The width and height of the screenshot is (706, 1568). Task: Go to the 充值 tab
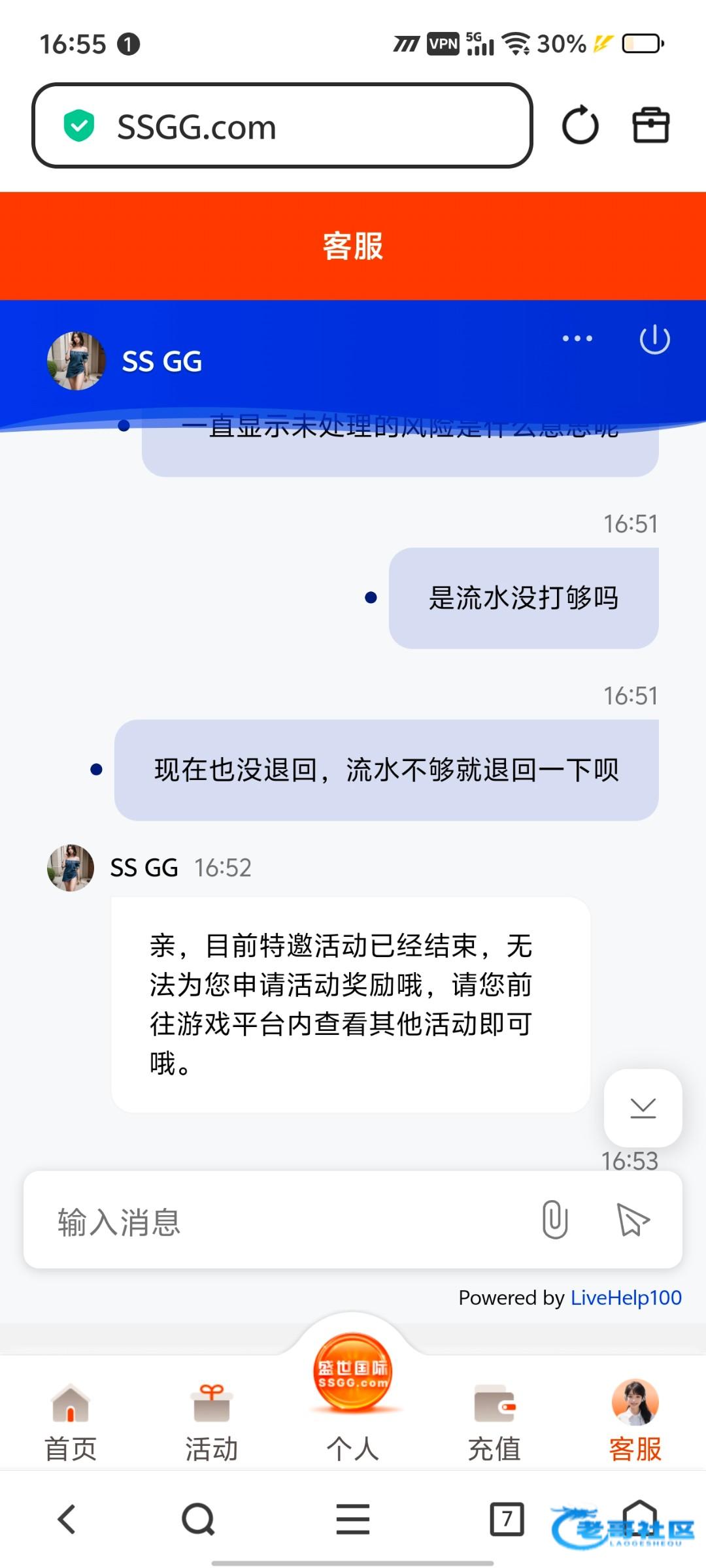(494, 1422)
